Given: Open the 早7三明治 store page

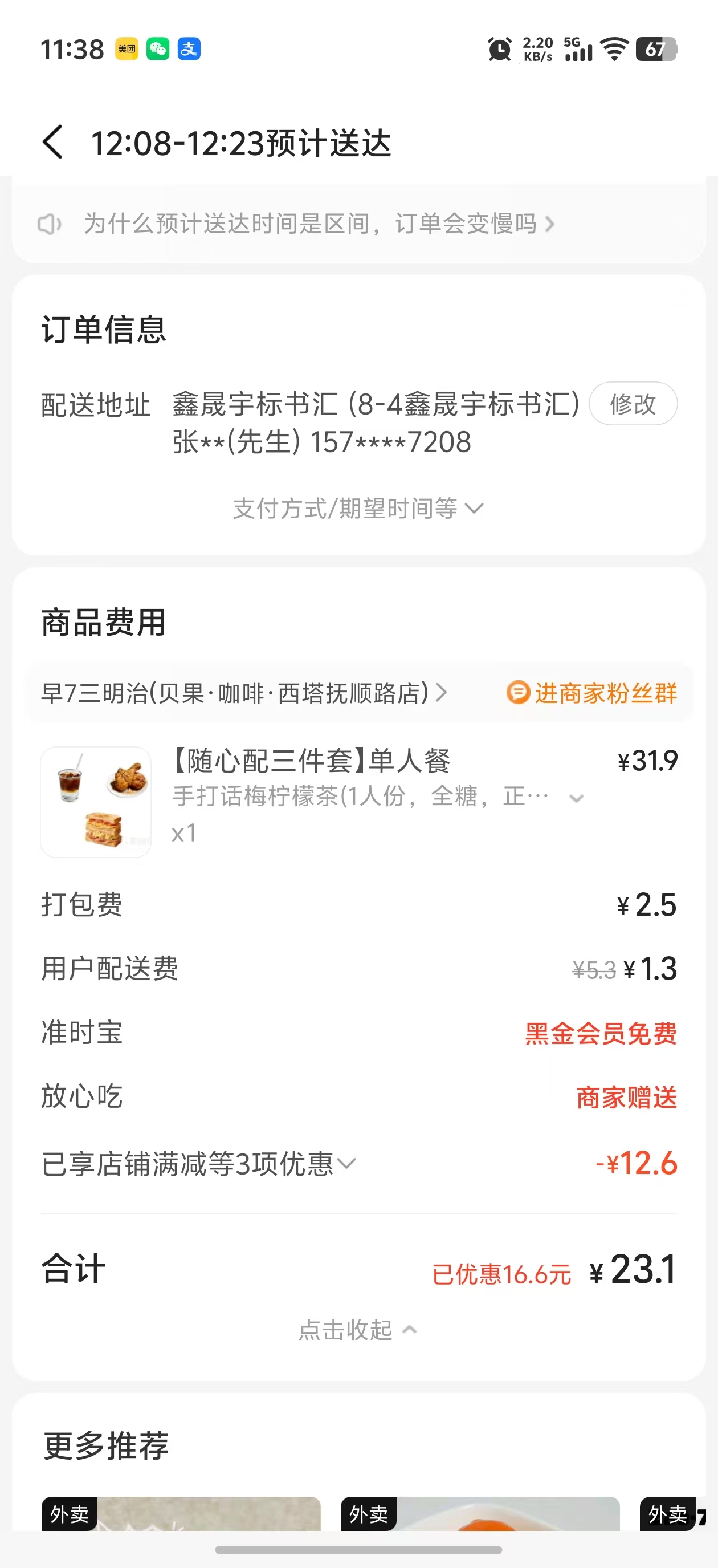Looking at the screenshot, I should click(x=243, y=693).
